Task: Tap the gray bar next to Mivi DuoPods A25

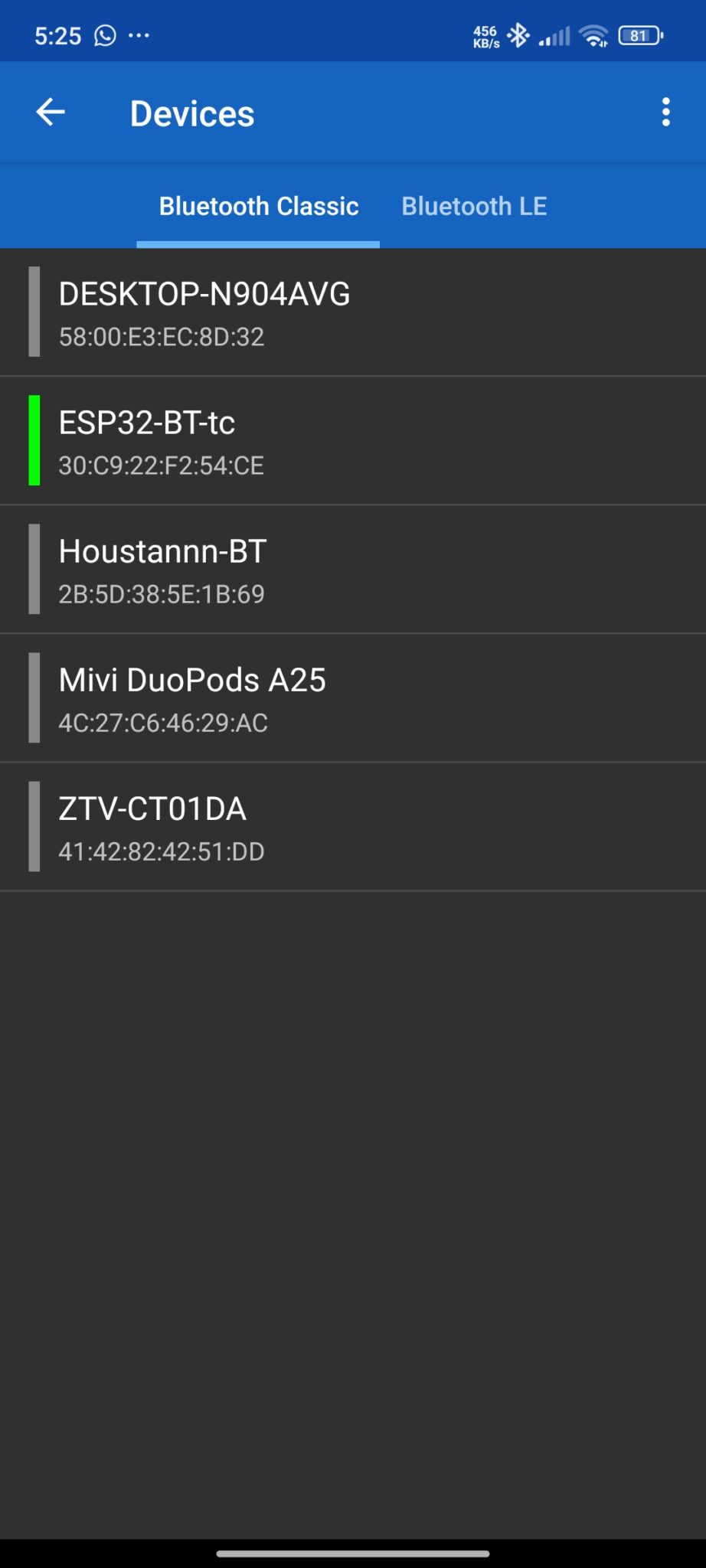Action: [x=33, y=698]
